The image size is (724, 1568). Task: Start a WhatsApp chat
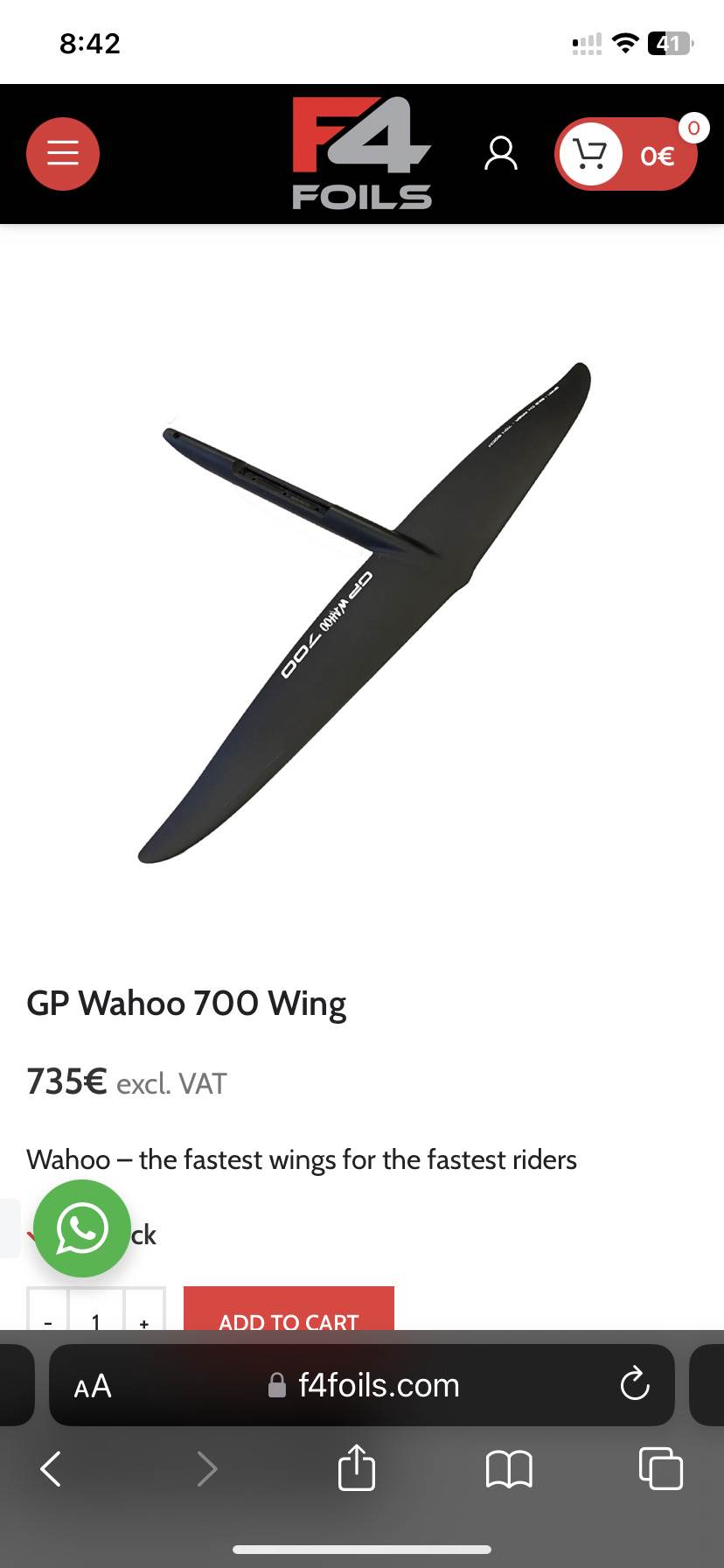coord(82,1228)
